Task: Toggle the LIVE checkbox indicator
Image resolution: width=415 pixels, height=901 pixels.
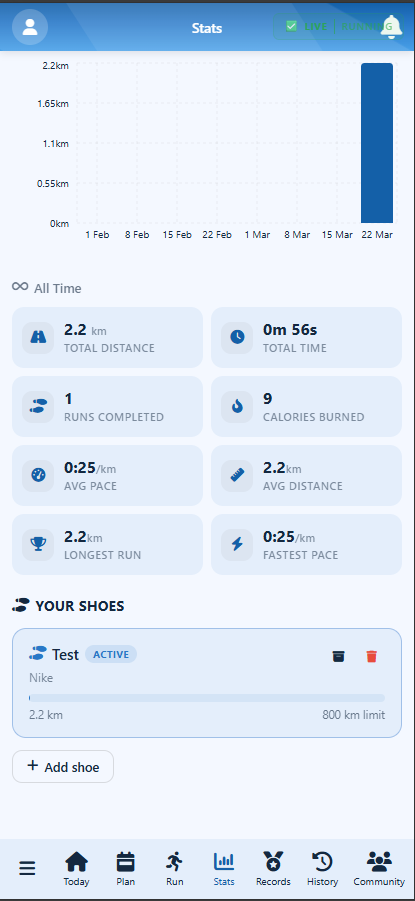Action: point(291,26)
